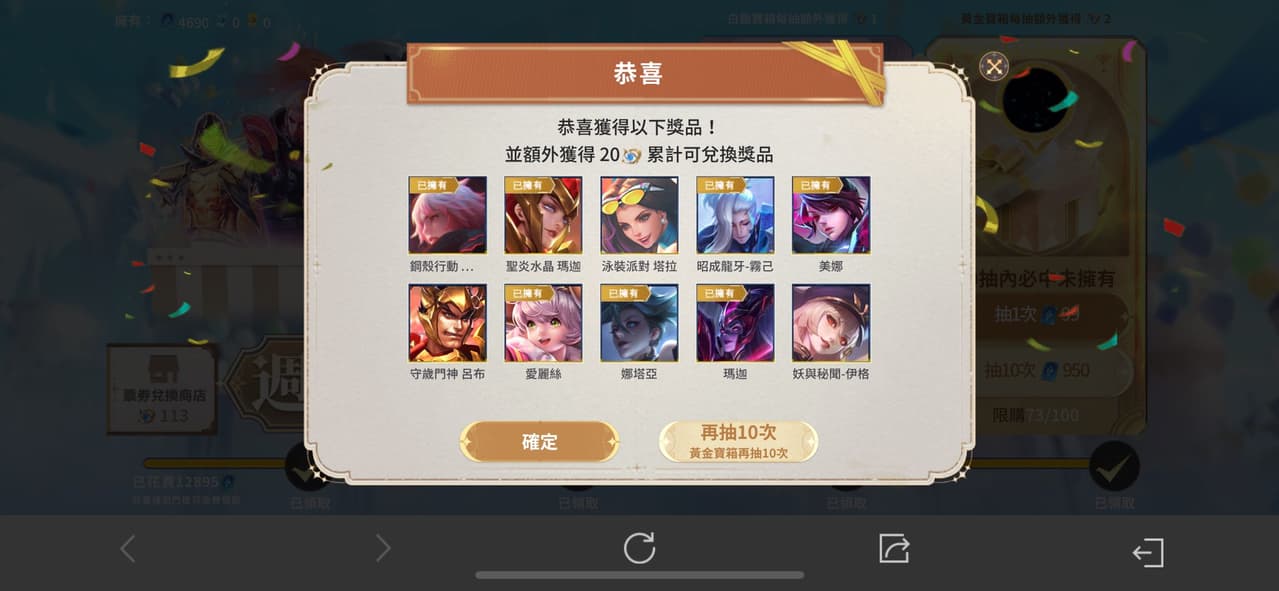
Task: View the 妖與秘聞-伊格 prize
Action: (x=831, y=322)
